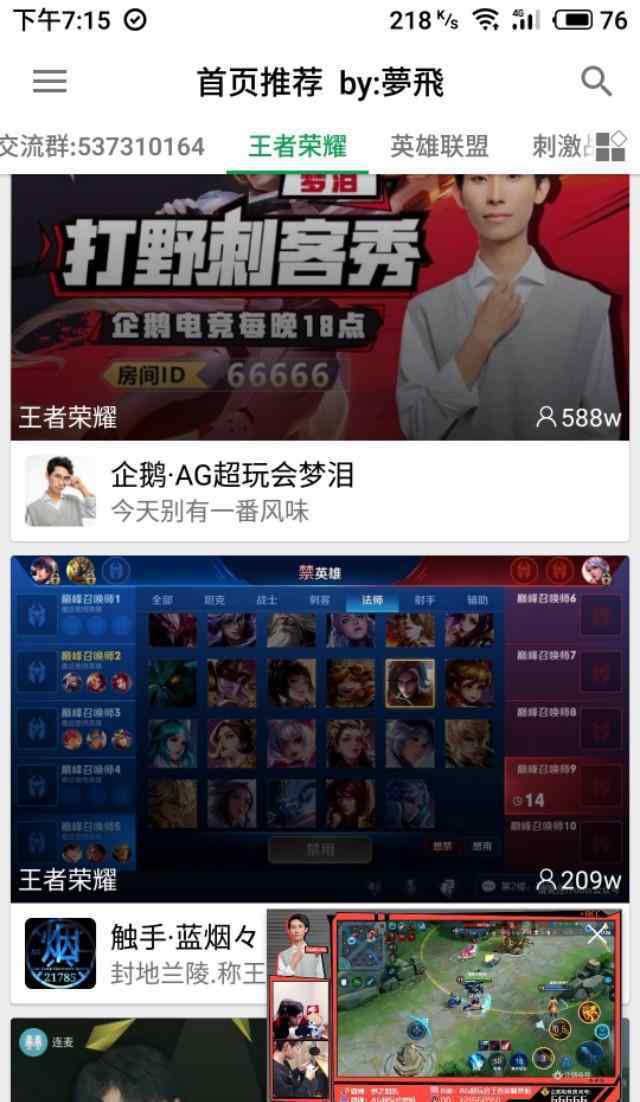Switch to the 王者荣耀 tab
The image size is (640, 1102).
297,147
